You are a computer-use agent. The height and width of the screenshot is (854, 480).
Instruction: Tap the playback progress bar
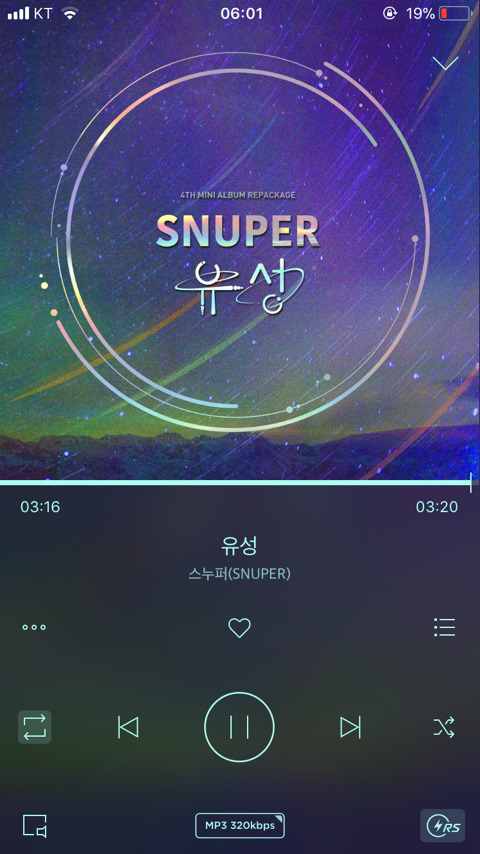coord(240,483)
